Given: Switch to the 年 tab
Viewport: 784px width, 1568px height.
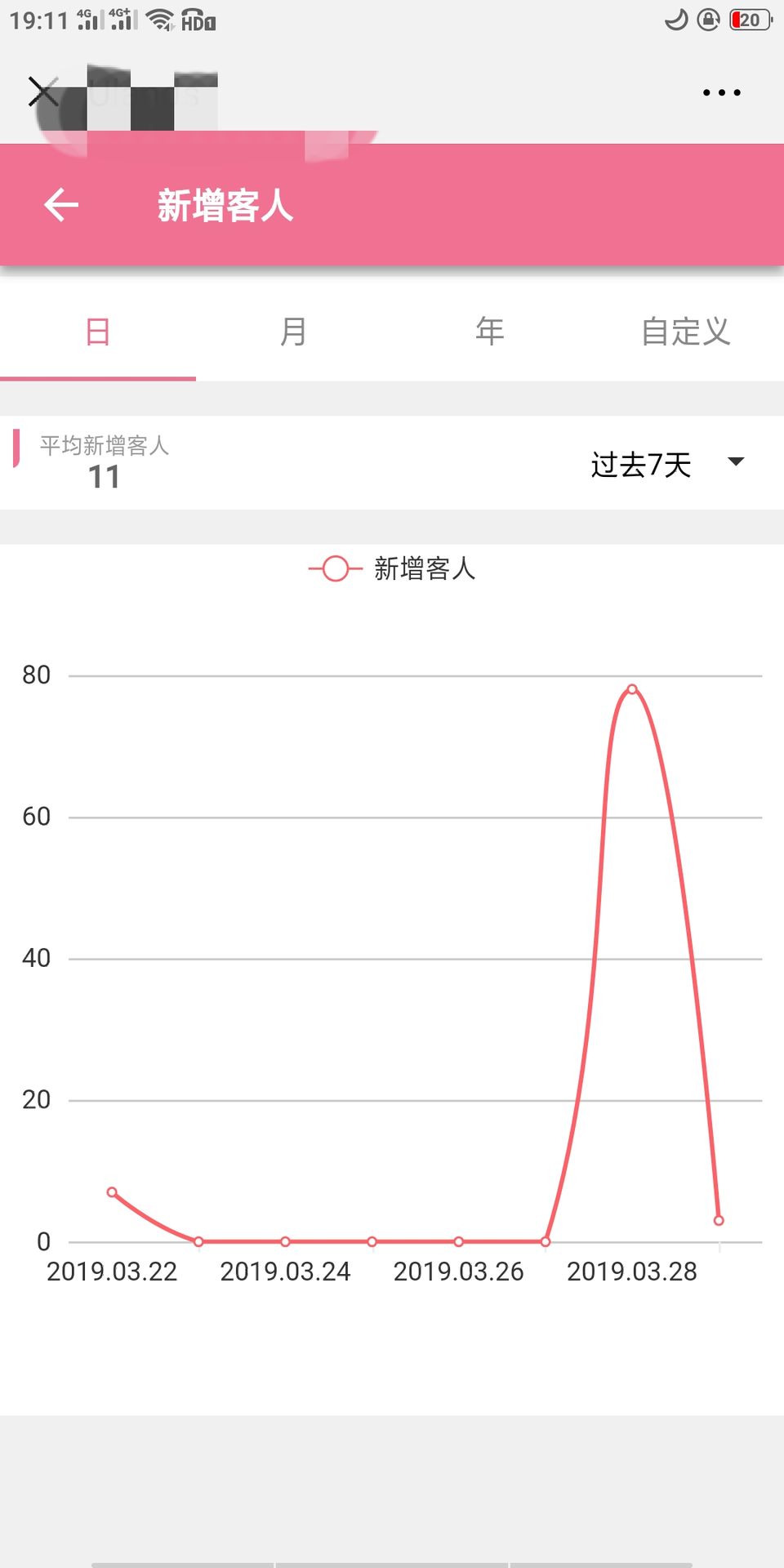Looking at the screenshot, I should click(489, 332).
